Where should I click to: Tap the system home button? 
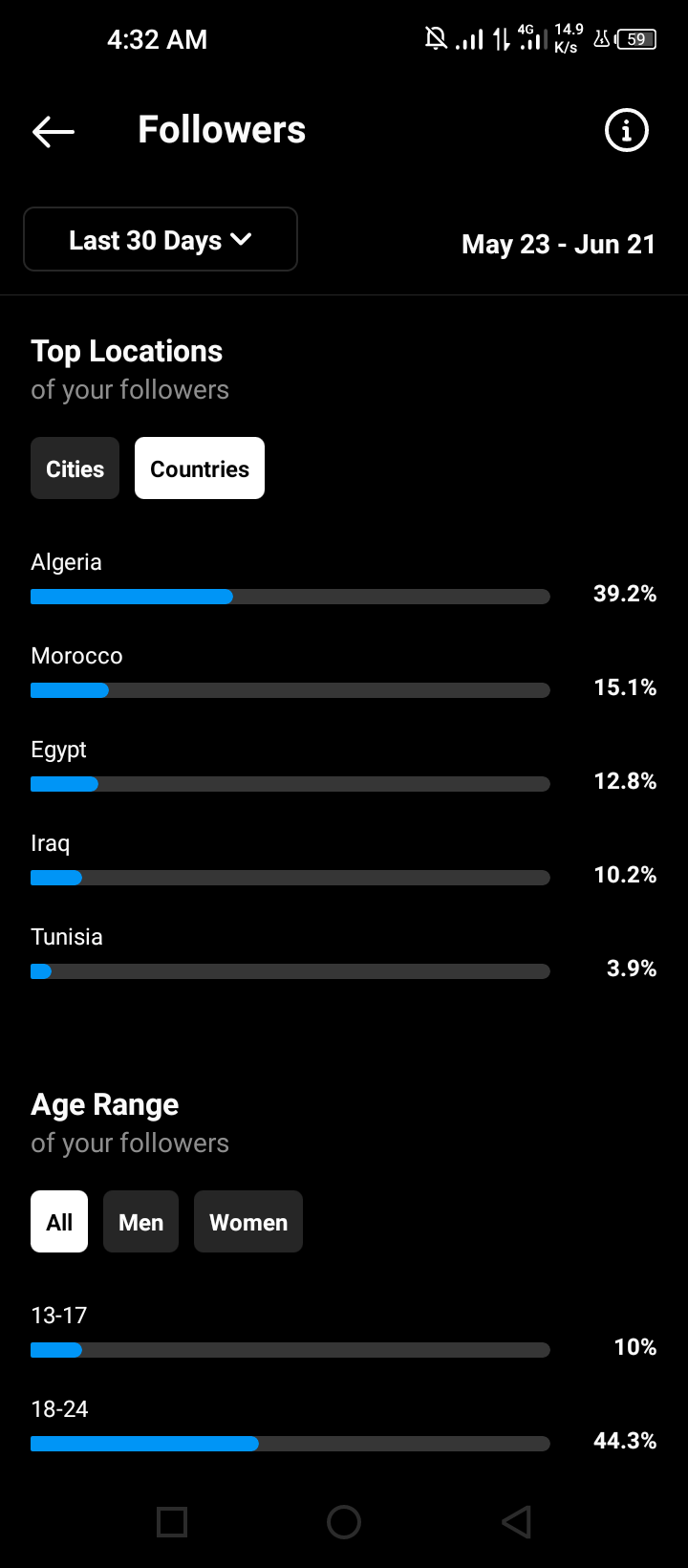click(344, 1521)
